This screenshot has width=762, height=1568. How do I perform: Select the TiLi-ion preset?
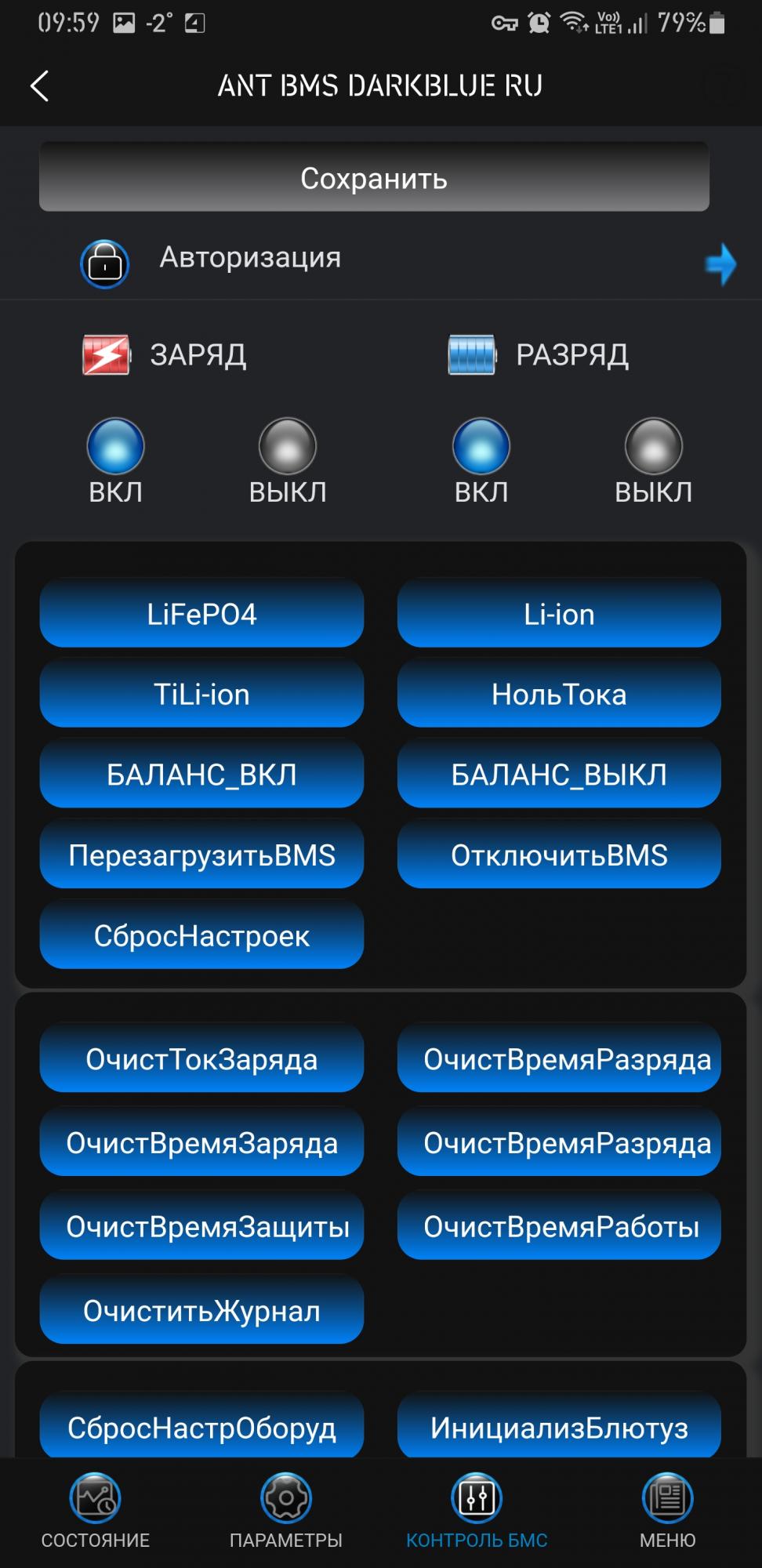pos(201,694)
